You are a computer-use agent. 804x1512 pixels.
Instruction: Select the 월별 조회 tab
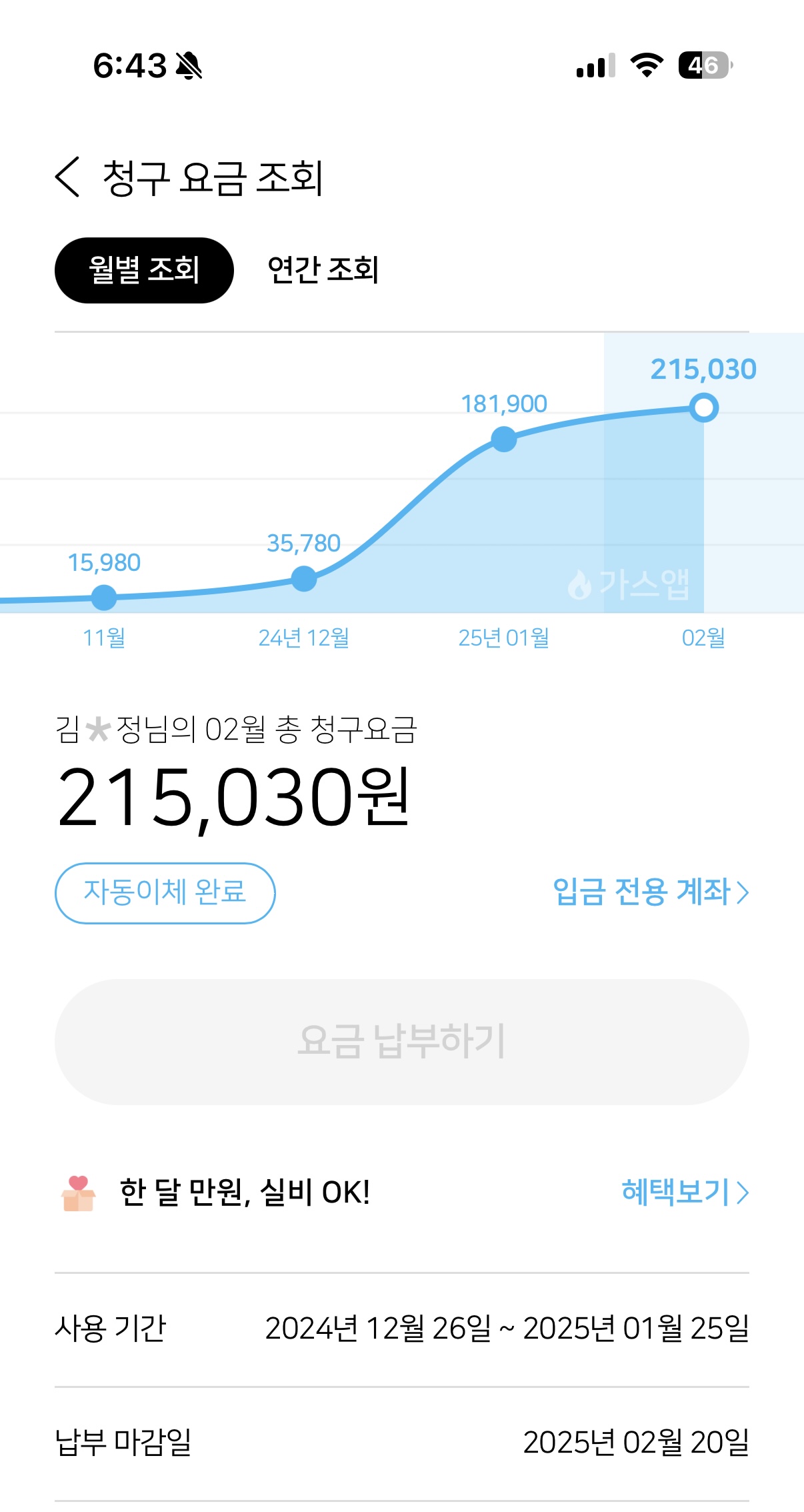[x=144, y=270]
